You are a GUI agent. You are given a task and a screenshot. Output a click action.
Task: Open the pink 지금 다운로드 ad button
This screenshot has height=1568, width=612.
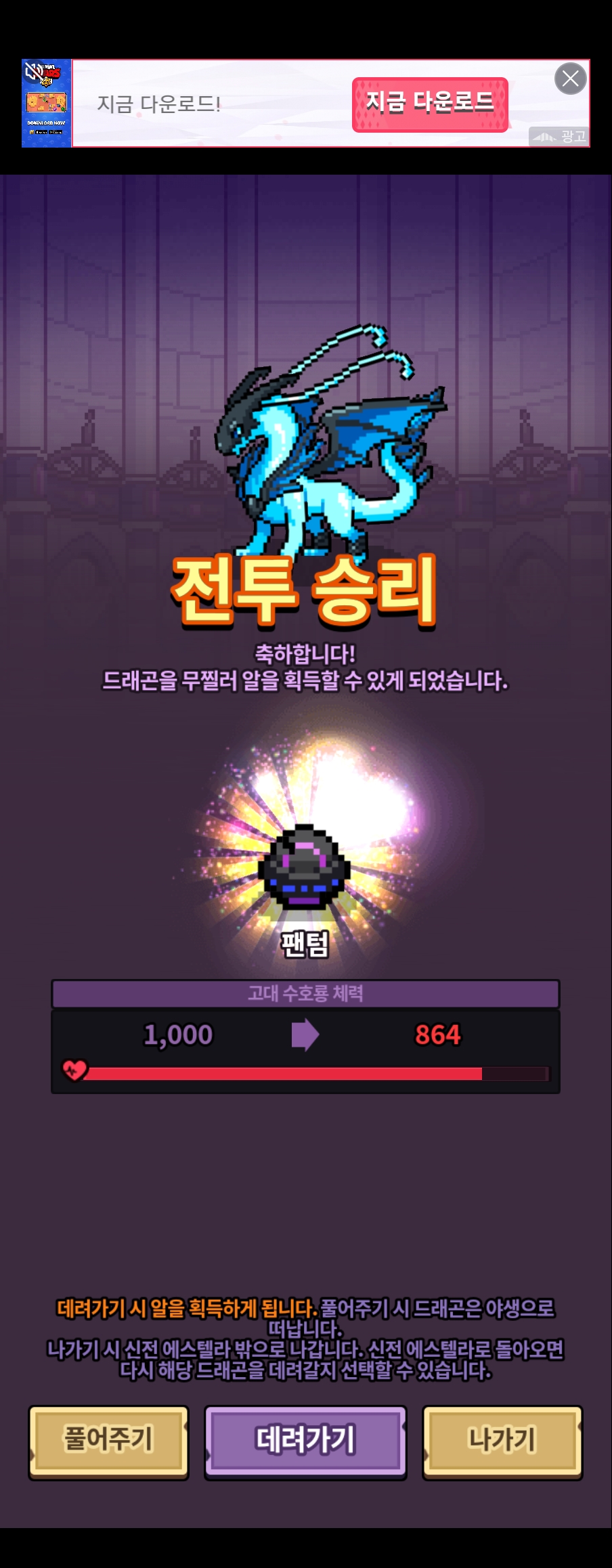(x=430, y=104)
